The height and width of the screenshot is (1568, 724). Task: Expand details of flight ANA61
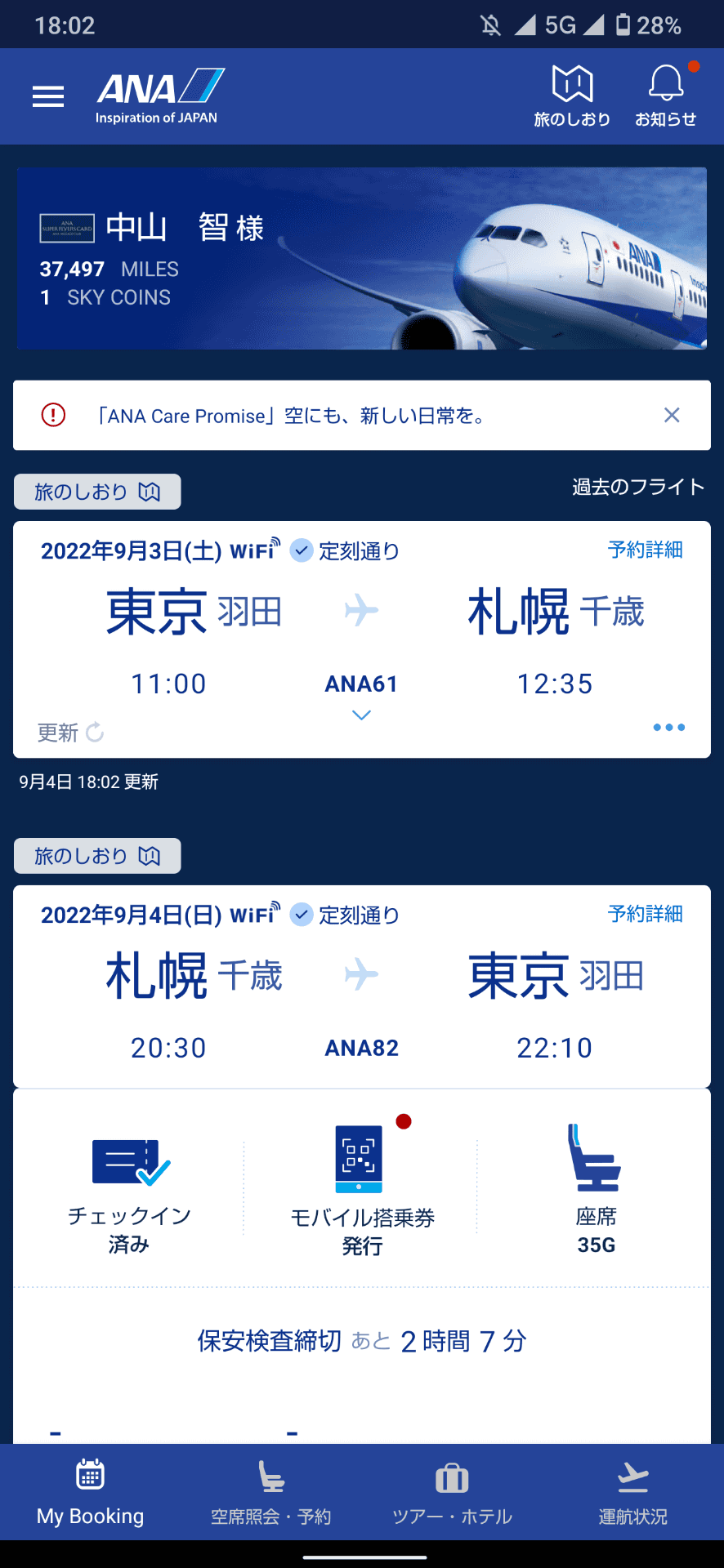[360, 715]
